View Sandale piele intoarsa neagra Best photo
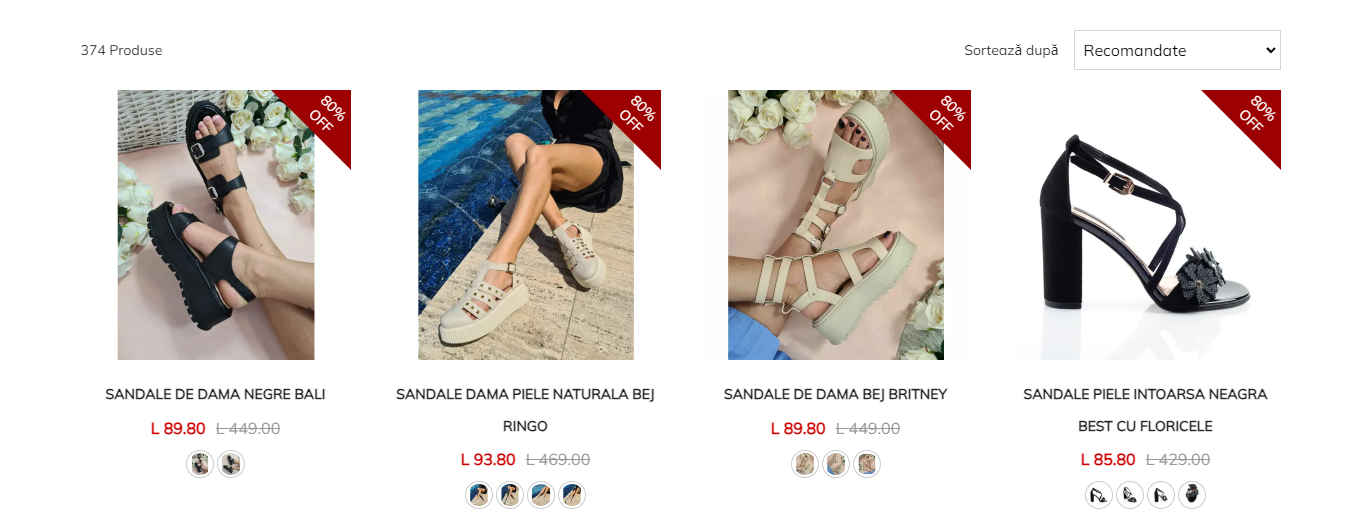Screen dimensions: 1369x521 coord(1145,225)
